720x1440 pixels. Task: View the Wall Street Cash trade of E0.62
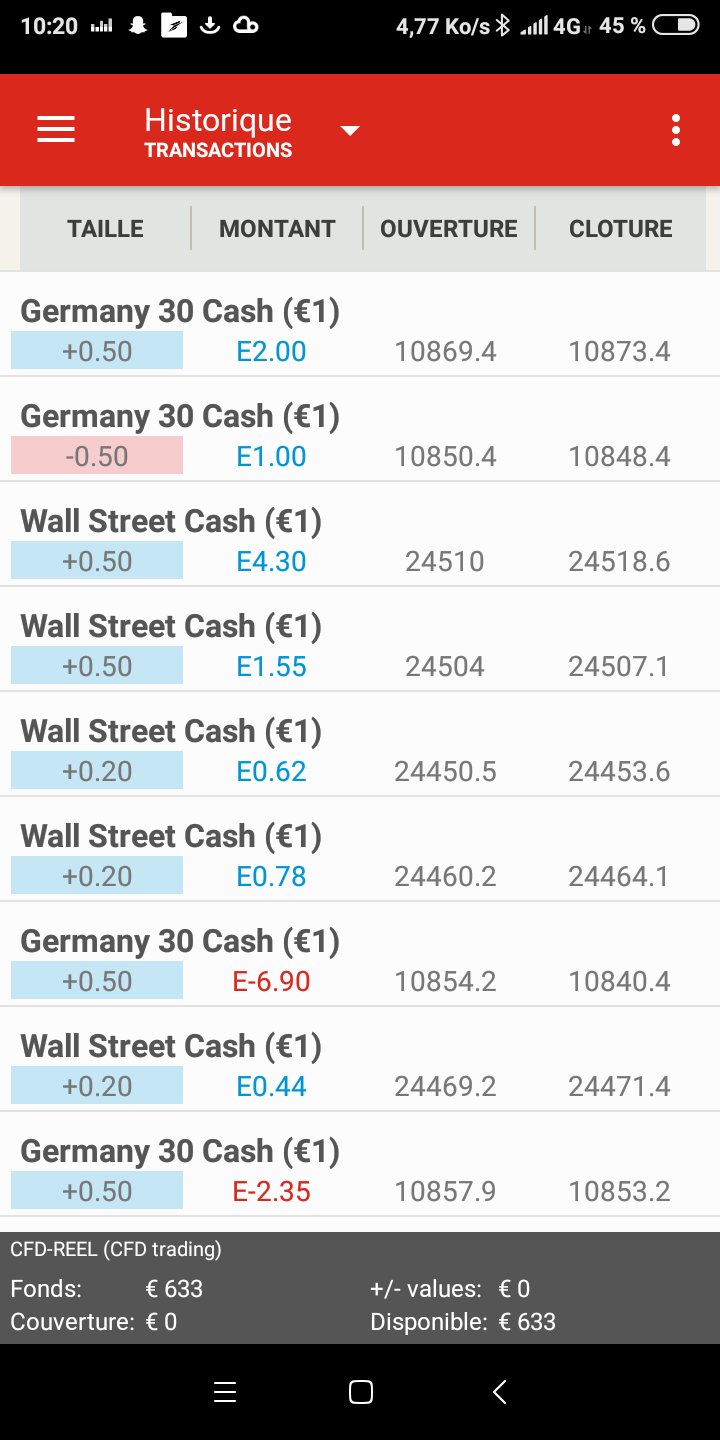tap(360, 751)
